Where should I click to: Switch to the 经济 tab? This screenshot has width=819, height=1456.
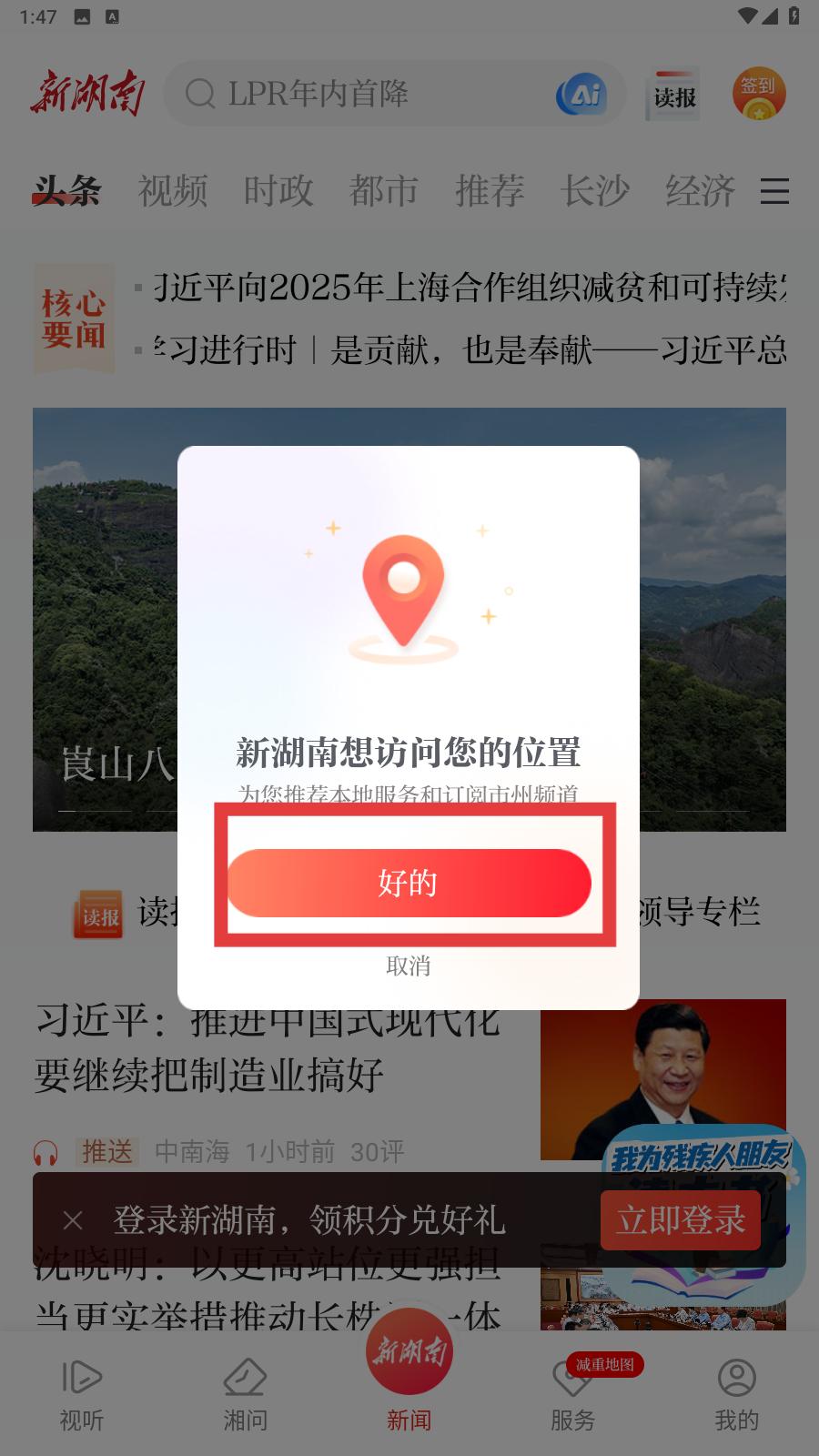click(x=700, y=191)
